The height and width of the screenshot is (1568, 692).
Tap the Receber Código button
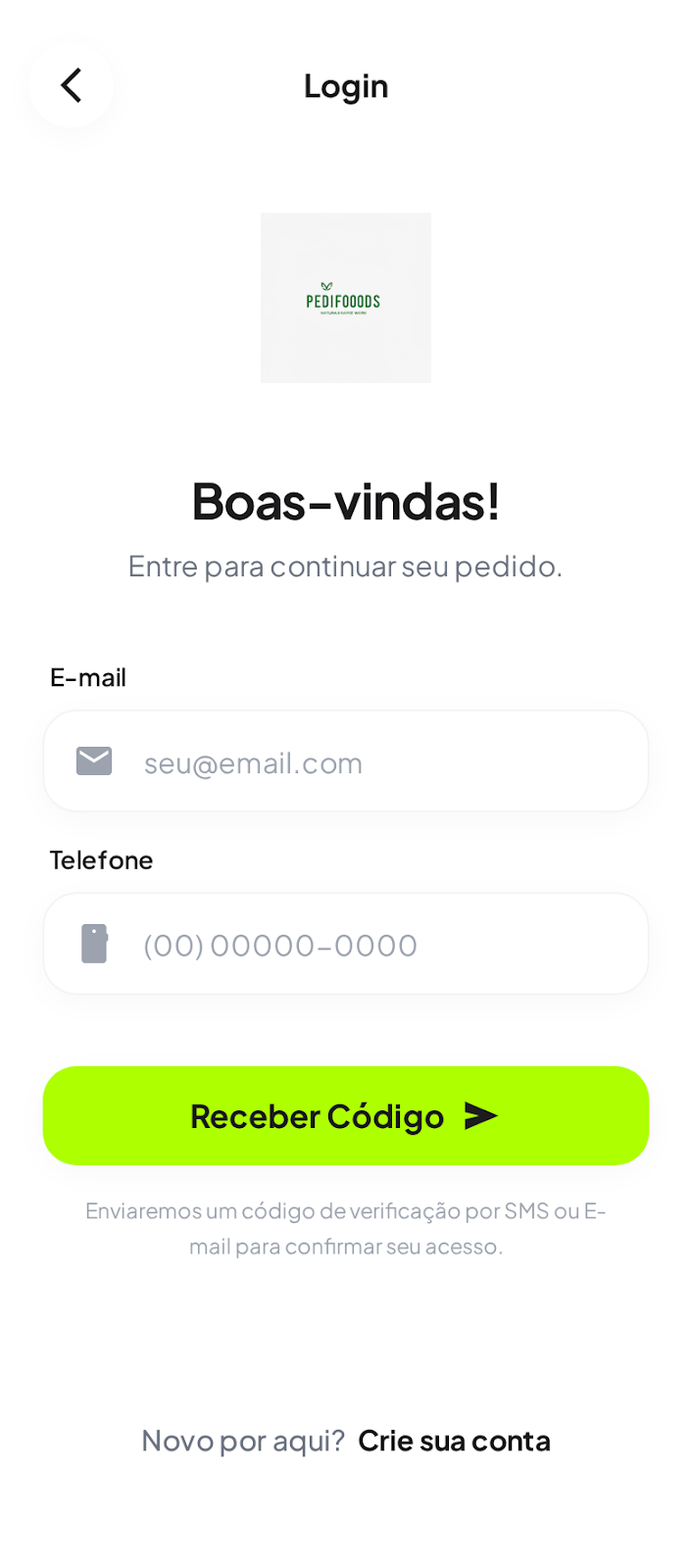pos(346,1116)
